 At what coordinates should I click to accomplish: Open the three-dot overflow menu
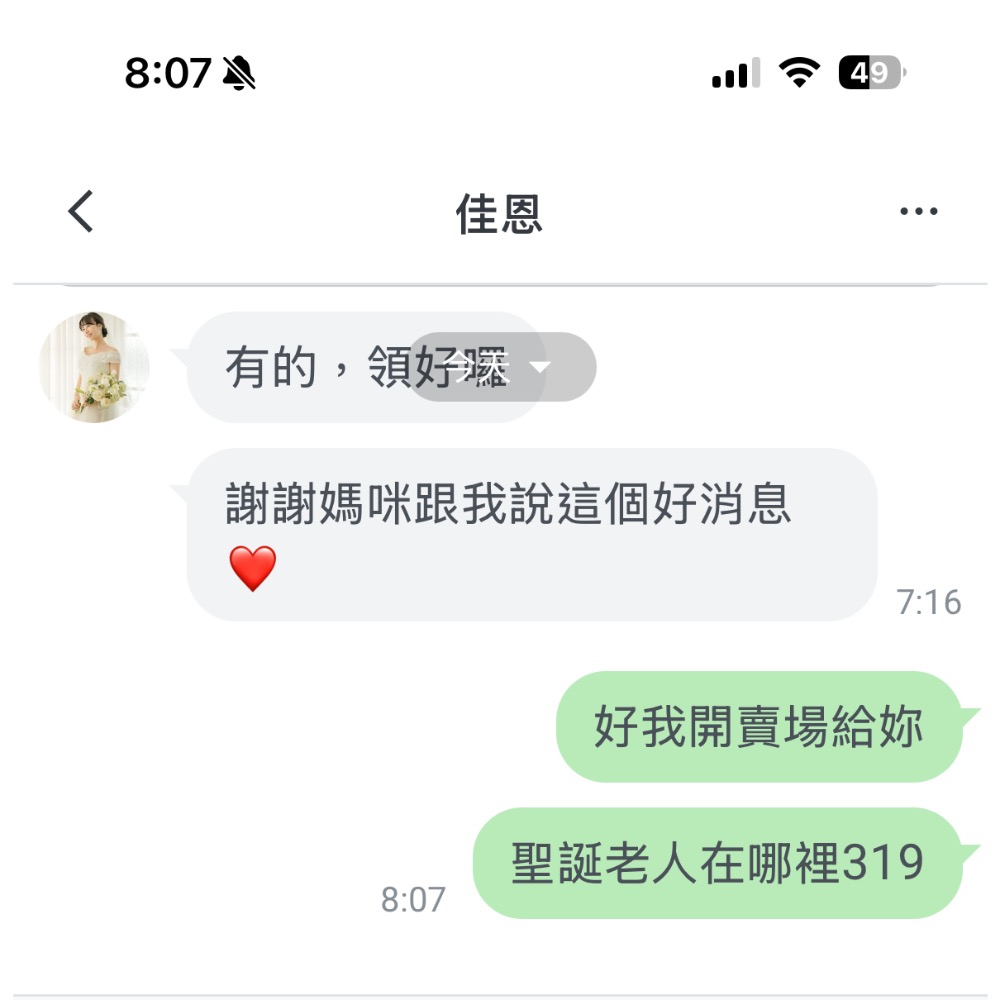[918, 212]
